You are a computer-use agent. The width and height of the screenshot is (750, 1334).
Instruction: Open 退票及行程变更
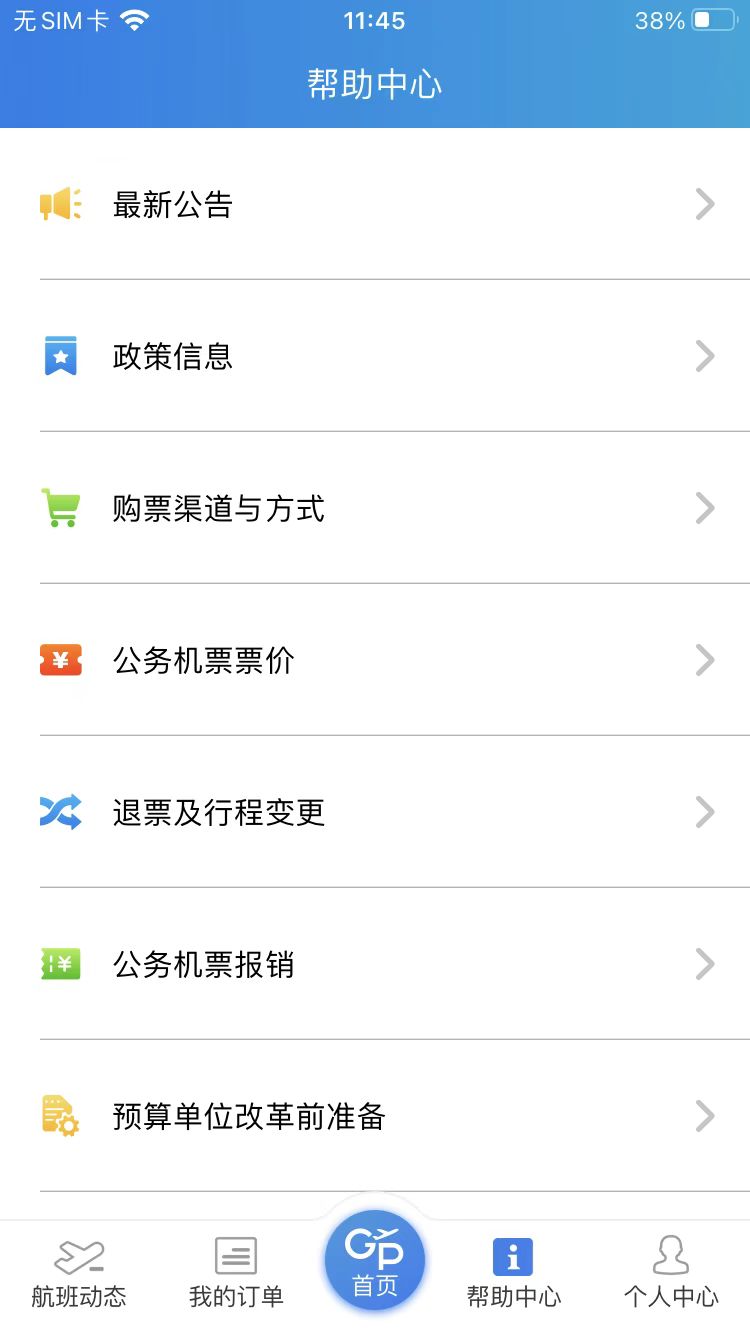pos(375,812)
